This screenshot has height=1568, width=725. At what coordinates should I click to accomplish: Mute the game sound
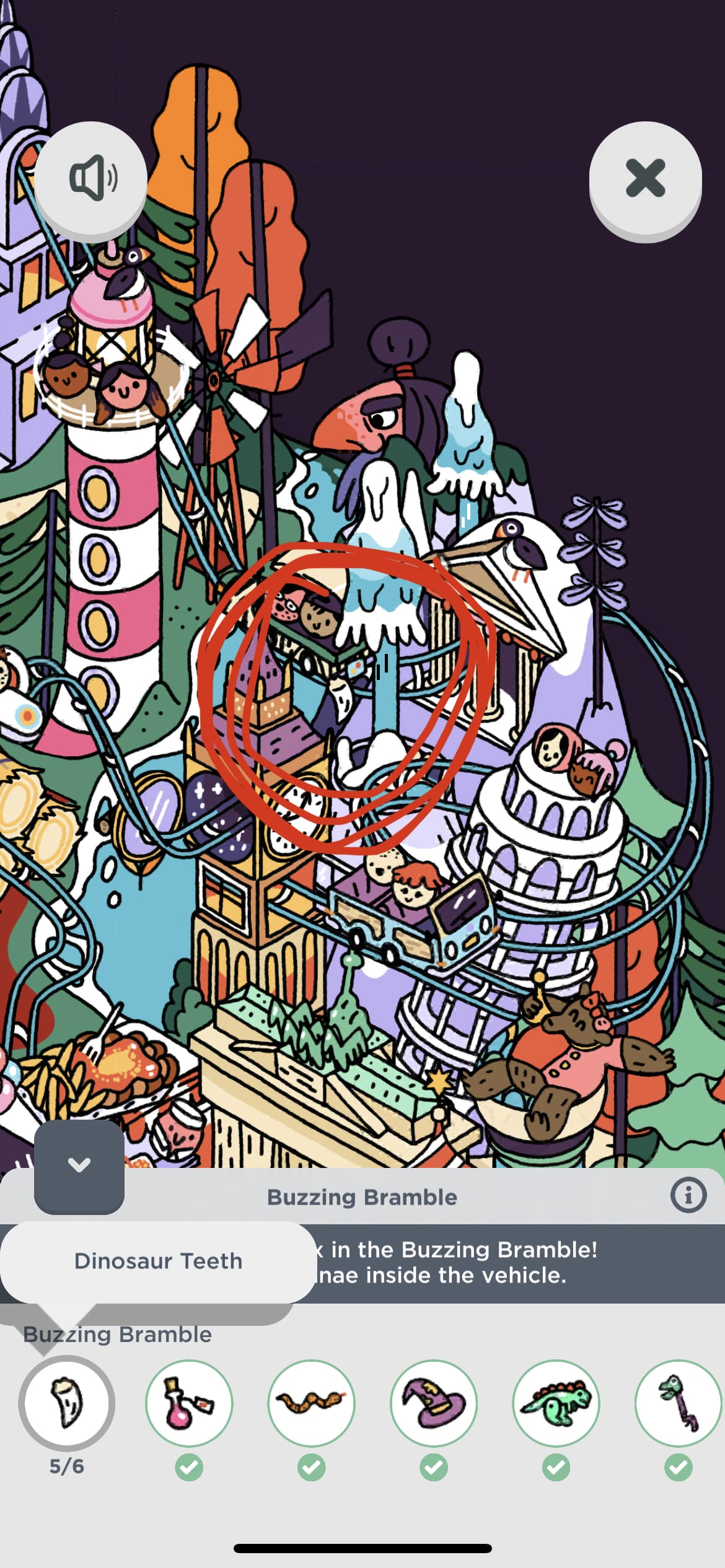pos(90,179)
